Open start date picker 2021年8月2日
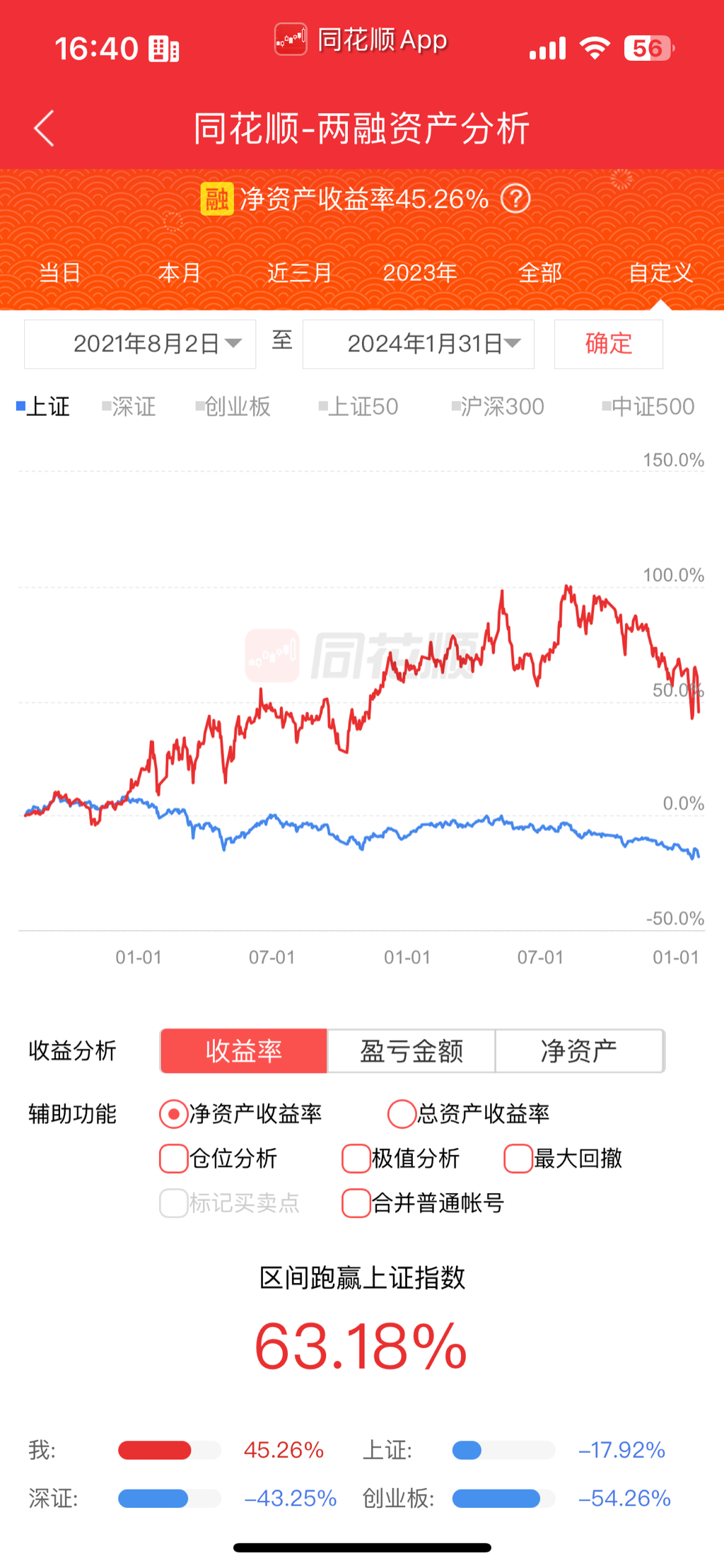 click(140, 344)
